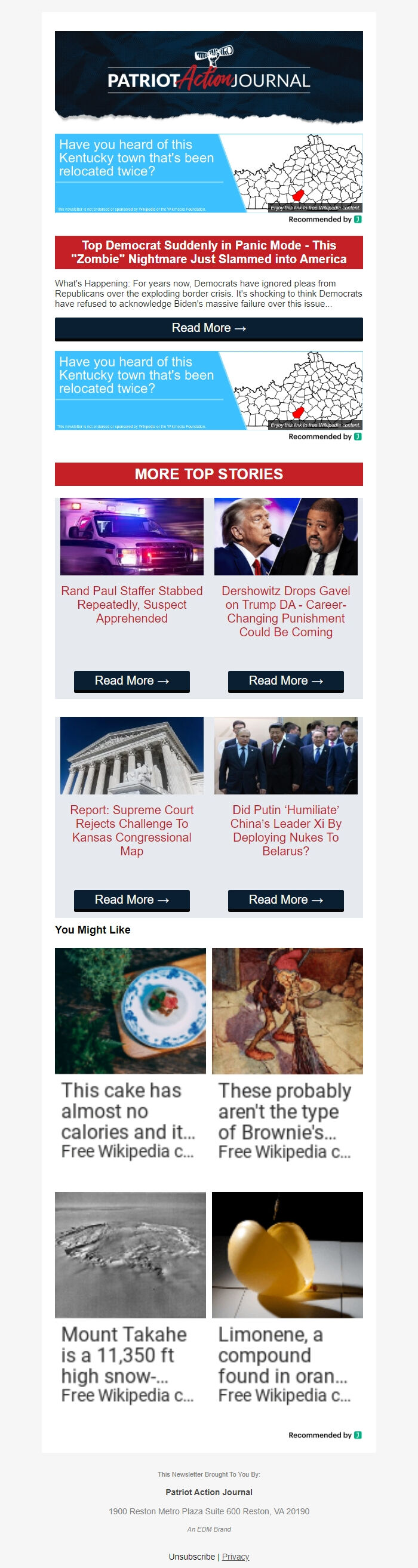Open the Privacy link in the footer
This screenshot has width=418, height=1568.
point(235,1557)
